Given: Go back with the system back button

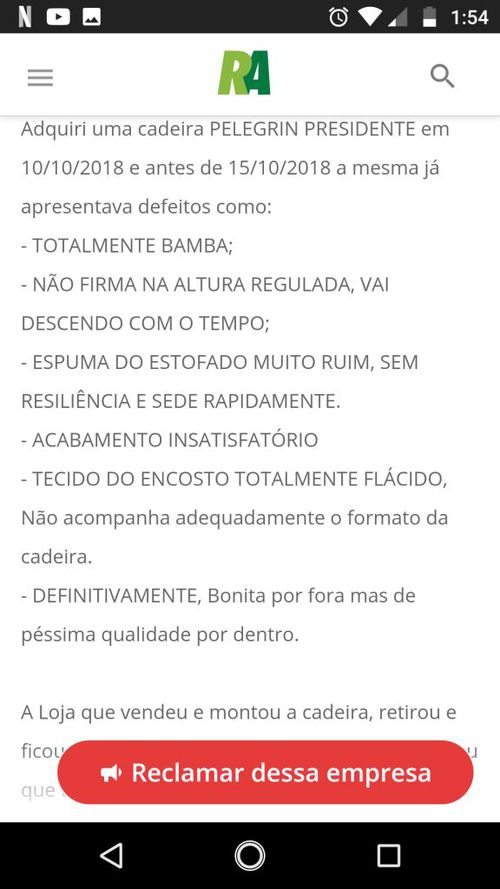Looking at the screenshot, I should pyautogui.click(x=111, y=855).
